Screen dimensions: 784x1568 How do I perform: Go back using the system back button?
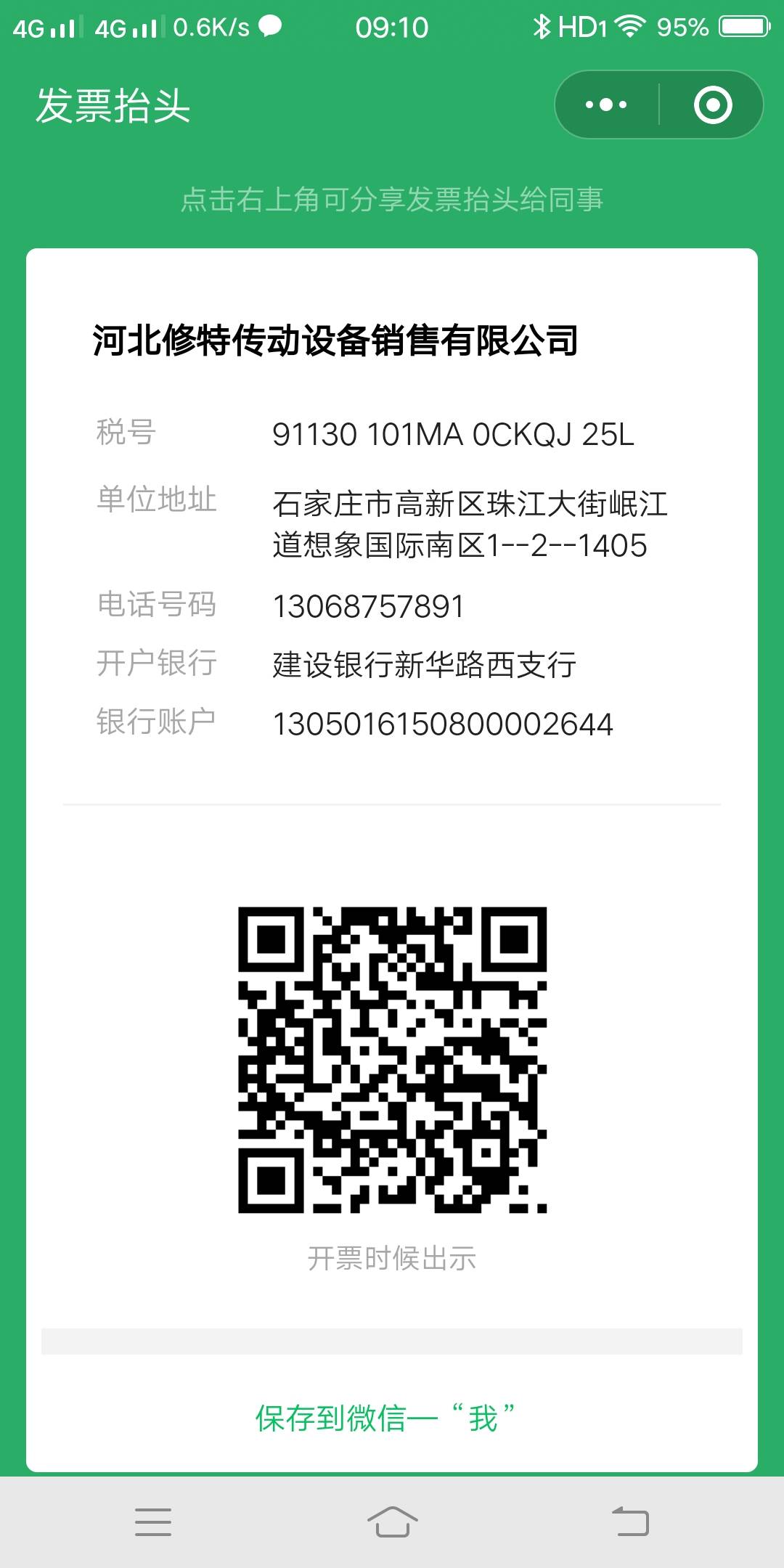630,1522
